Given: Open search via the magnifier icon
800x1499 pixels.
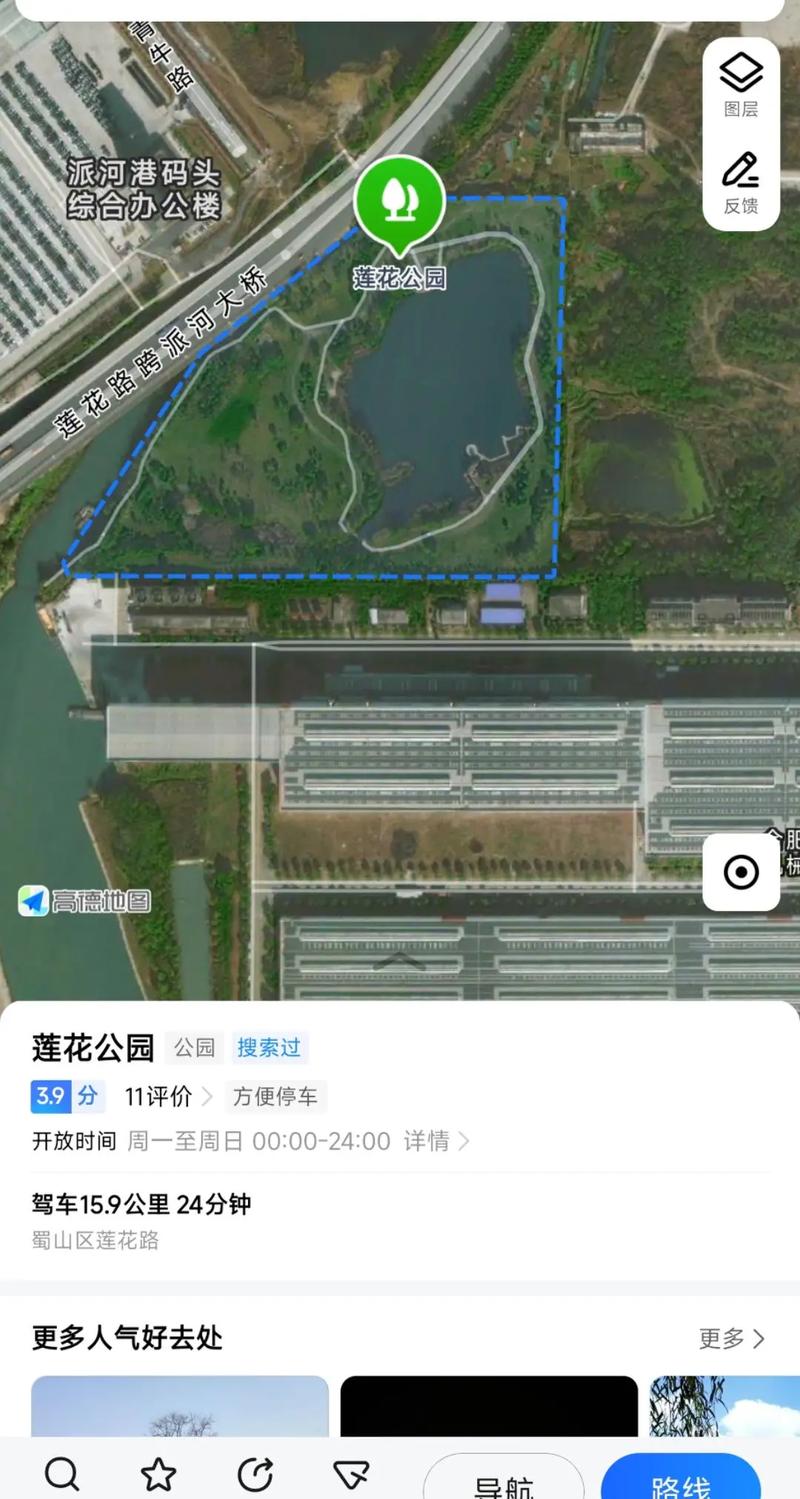Looking at the screenshot, I should (x=63, y=1472).
